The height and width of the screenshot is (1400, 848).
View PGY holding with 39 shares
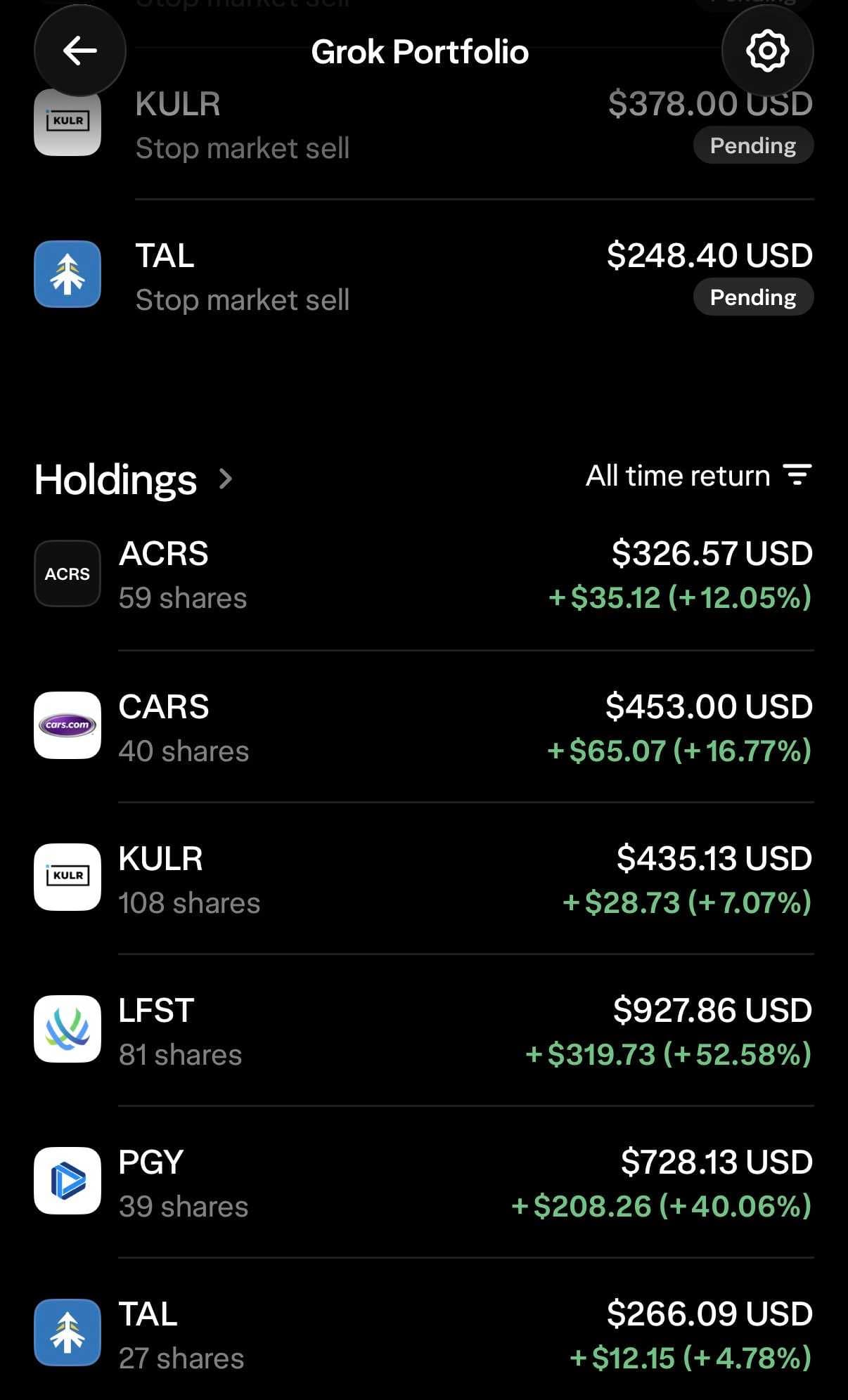(424, 1182)
